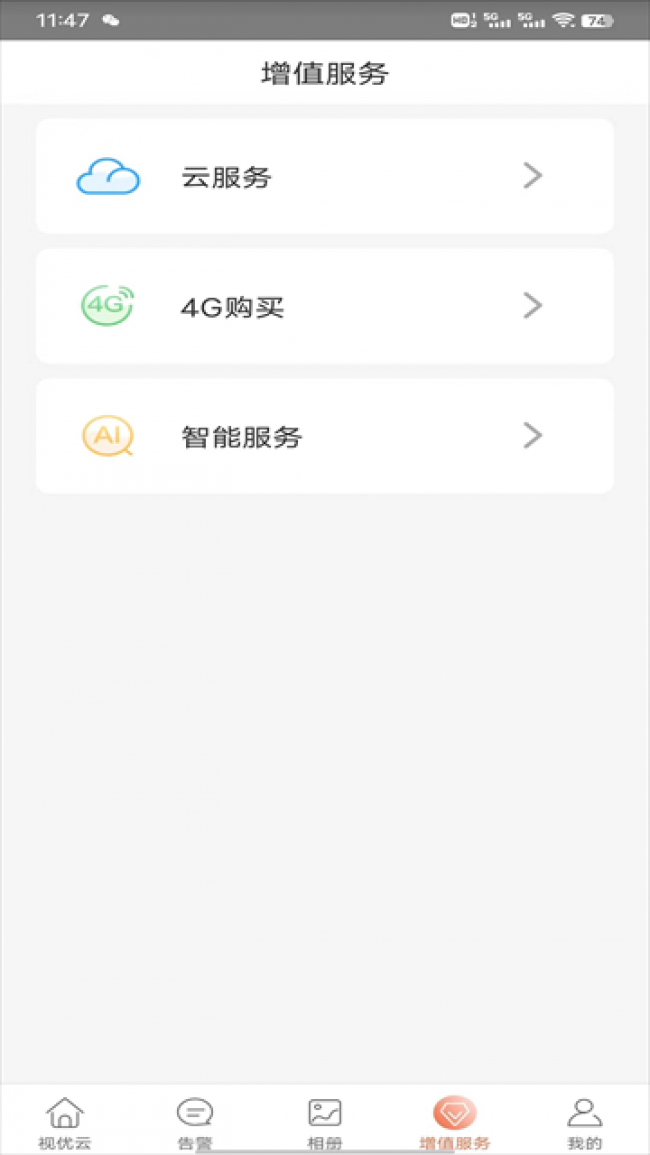The image size is (650, 1155).
Task: Open the 云服务 row
Action: click(325, 177)
